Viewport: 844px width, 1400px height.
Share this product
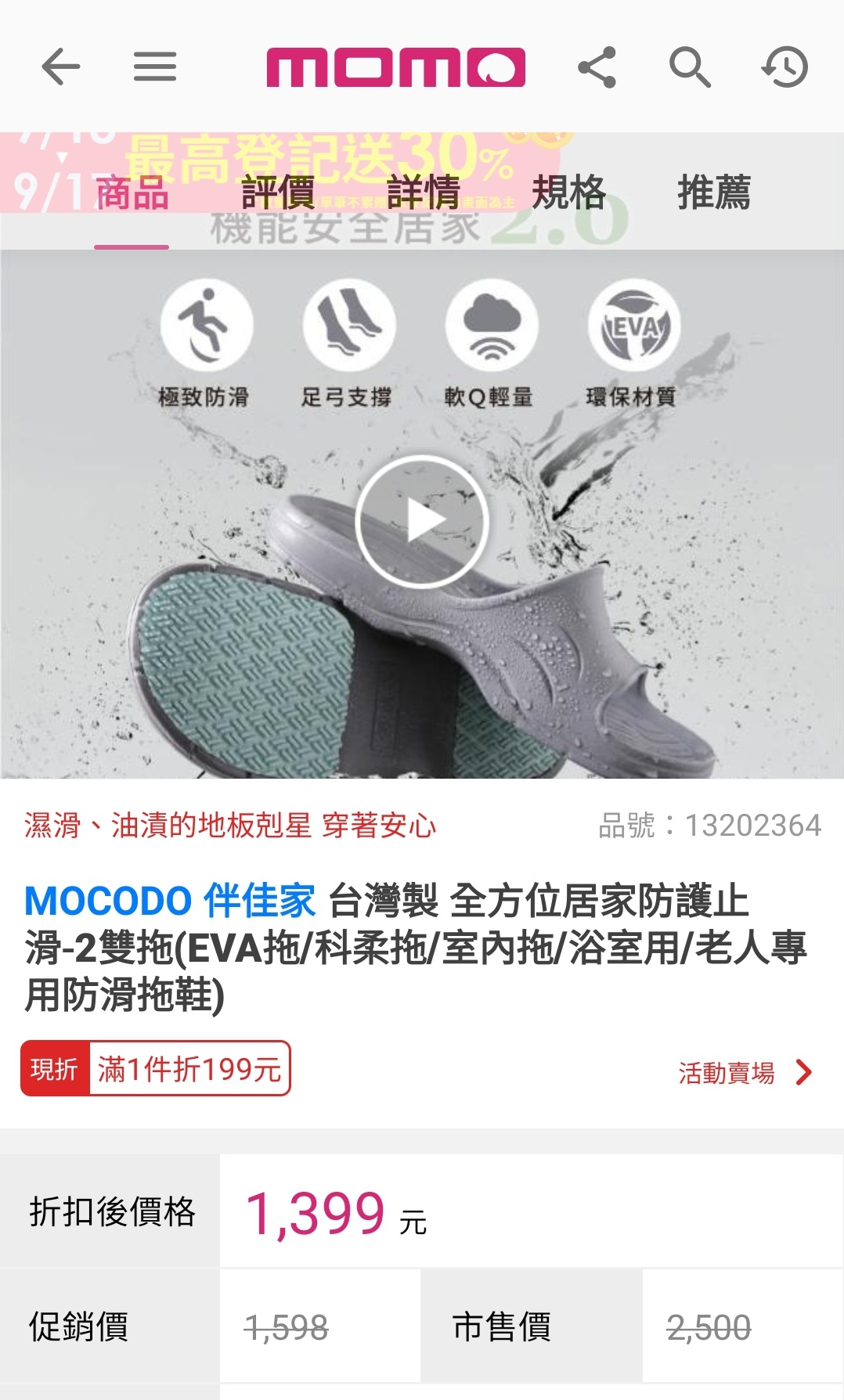(x=597, y=67)
